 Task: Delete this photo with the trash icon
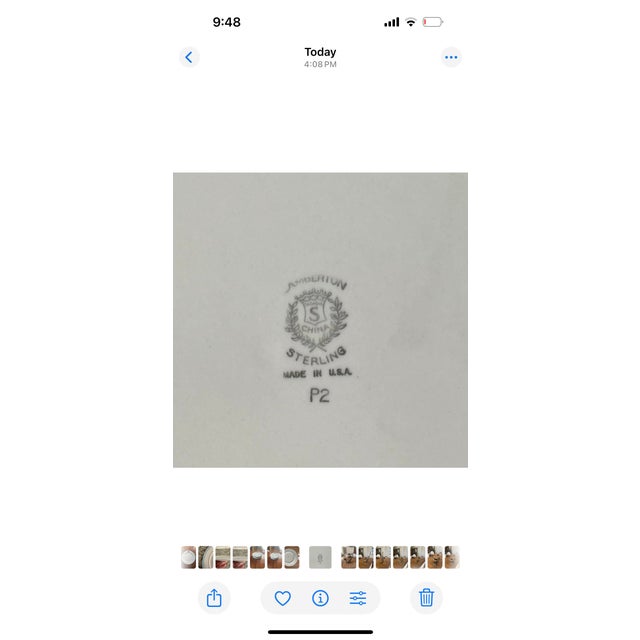tap(426, 598)
